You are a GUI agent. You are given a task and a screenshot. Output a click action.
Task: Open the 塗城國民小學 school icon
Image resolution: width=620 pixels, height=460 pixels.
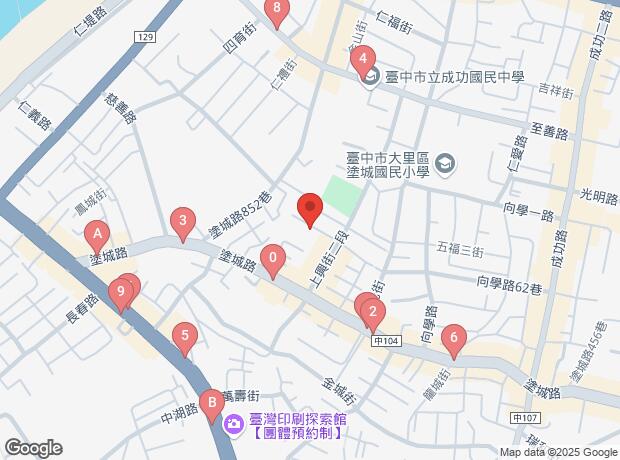pos(444,162)
